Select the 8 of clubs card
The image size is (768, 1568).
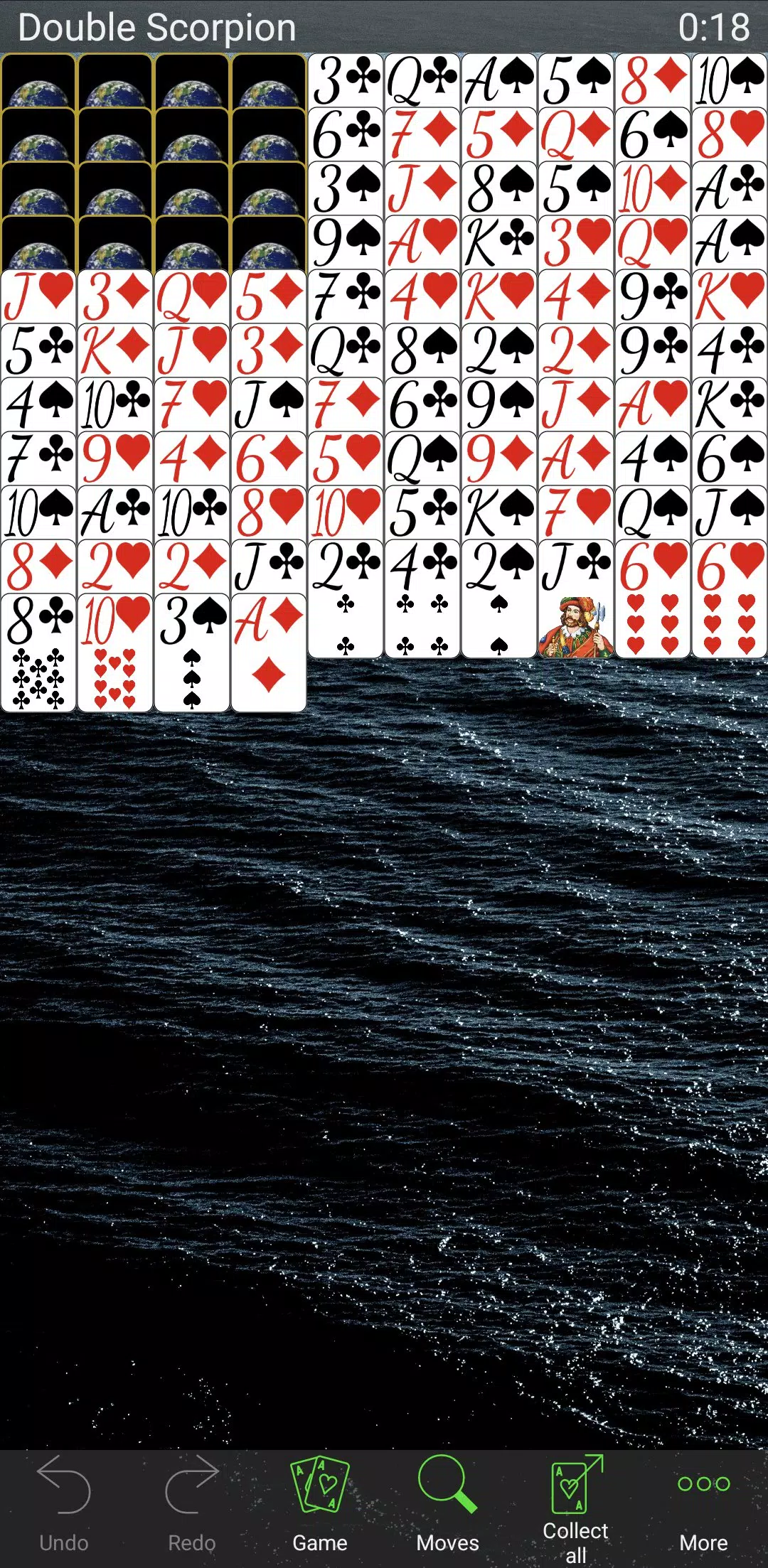point(38,654)
